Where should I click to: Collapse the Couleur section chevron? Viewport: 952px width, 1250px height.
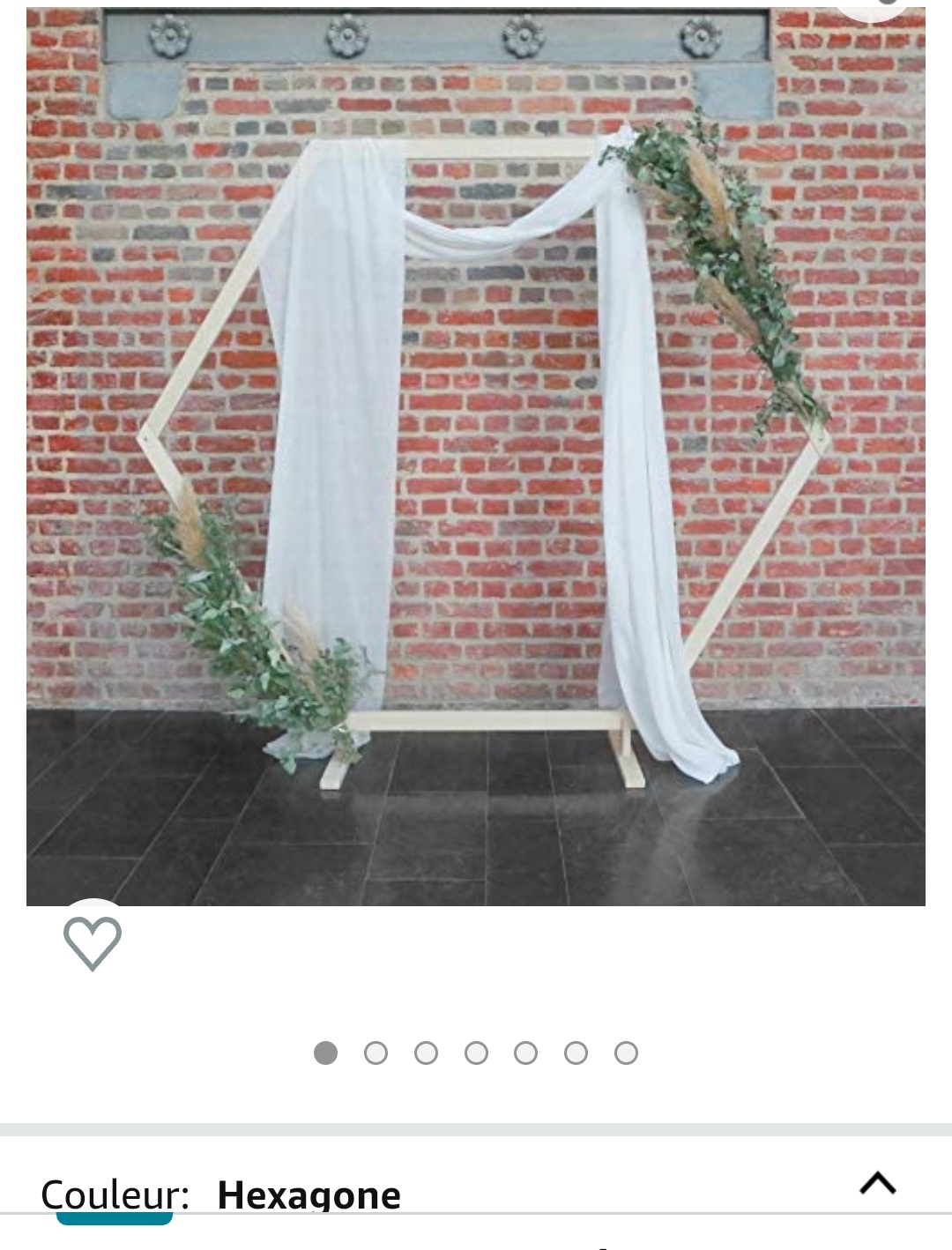click(x=877, y=1183)
